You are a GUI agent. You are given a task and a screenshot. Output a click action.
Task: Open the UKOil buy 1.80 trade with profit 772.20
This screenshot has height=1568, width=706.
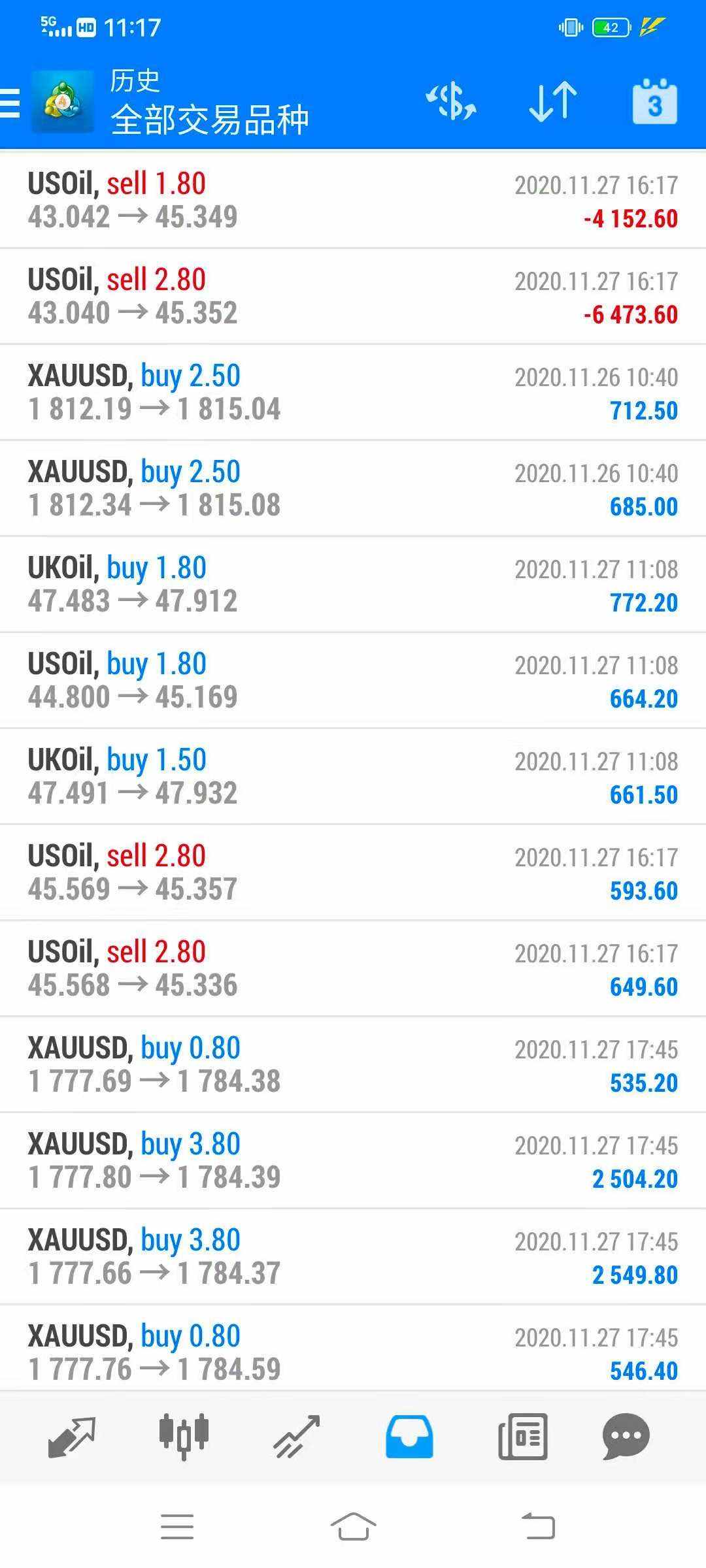353,584
